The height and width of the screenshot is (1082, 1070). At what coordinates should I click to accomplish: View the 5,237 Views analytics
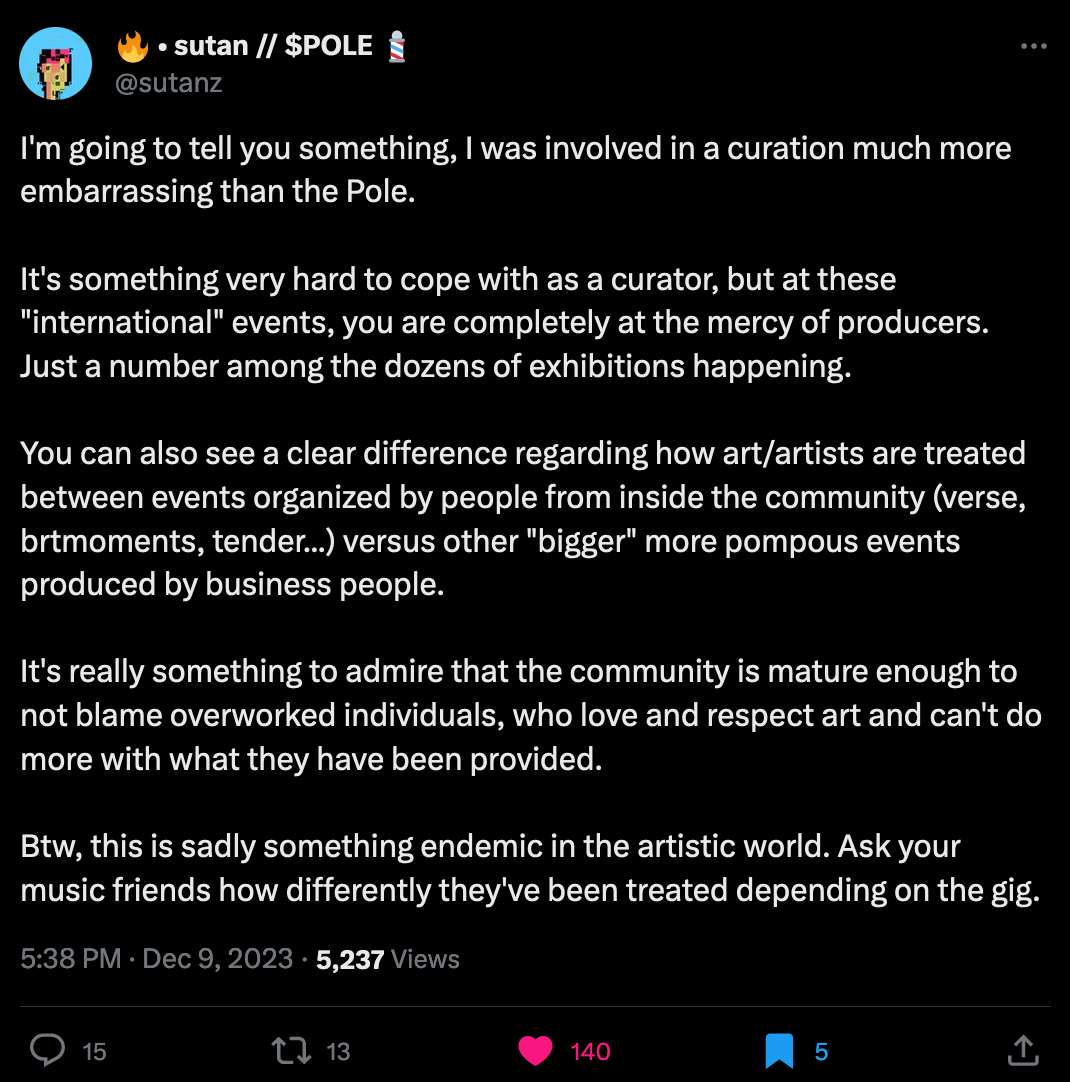point(388,959)
